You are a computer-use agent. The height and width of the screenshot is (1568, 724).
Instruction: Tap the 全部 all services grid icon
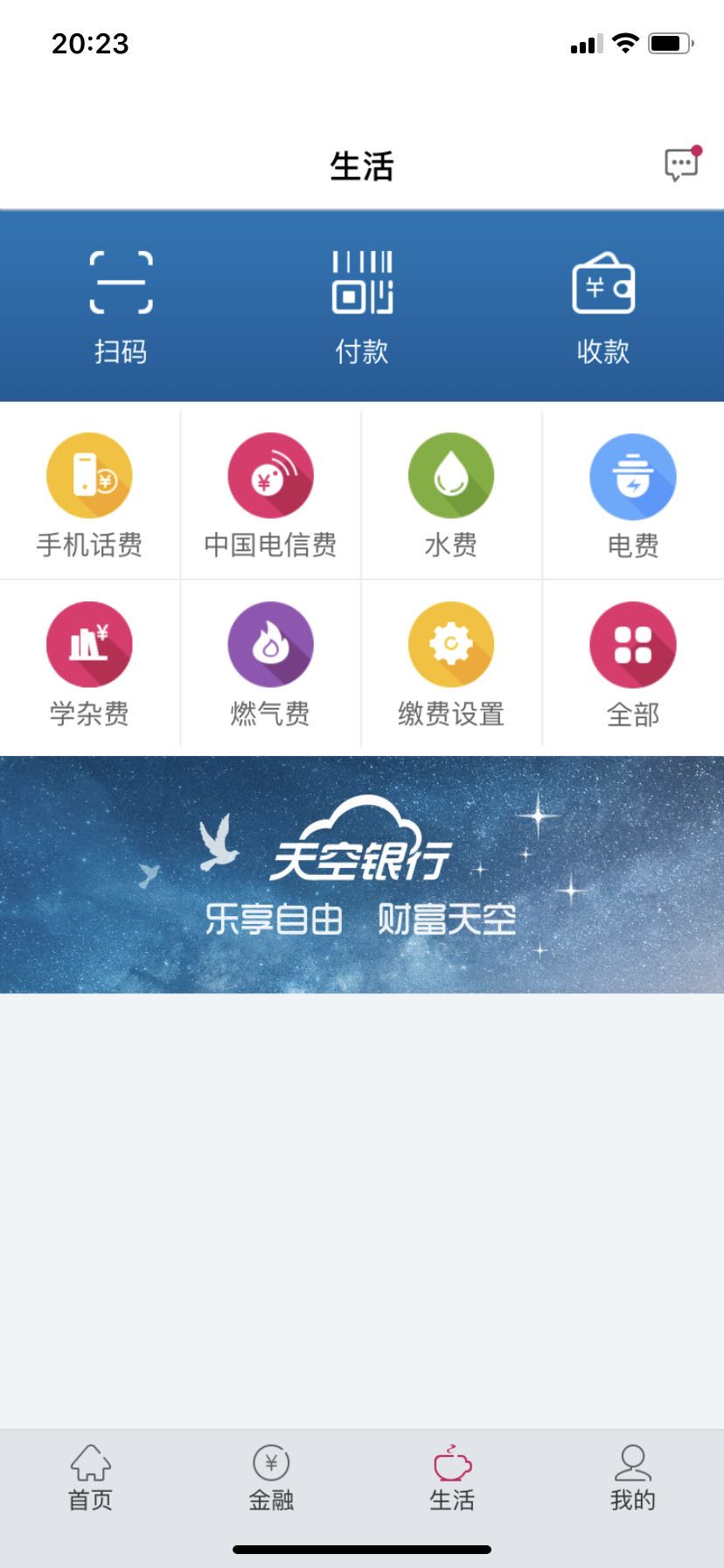click(x=632, y=643)
